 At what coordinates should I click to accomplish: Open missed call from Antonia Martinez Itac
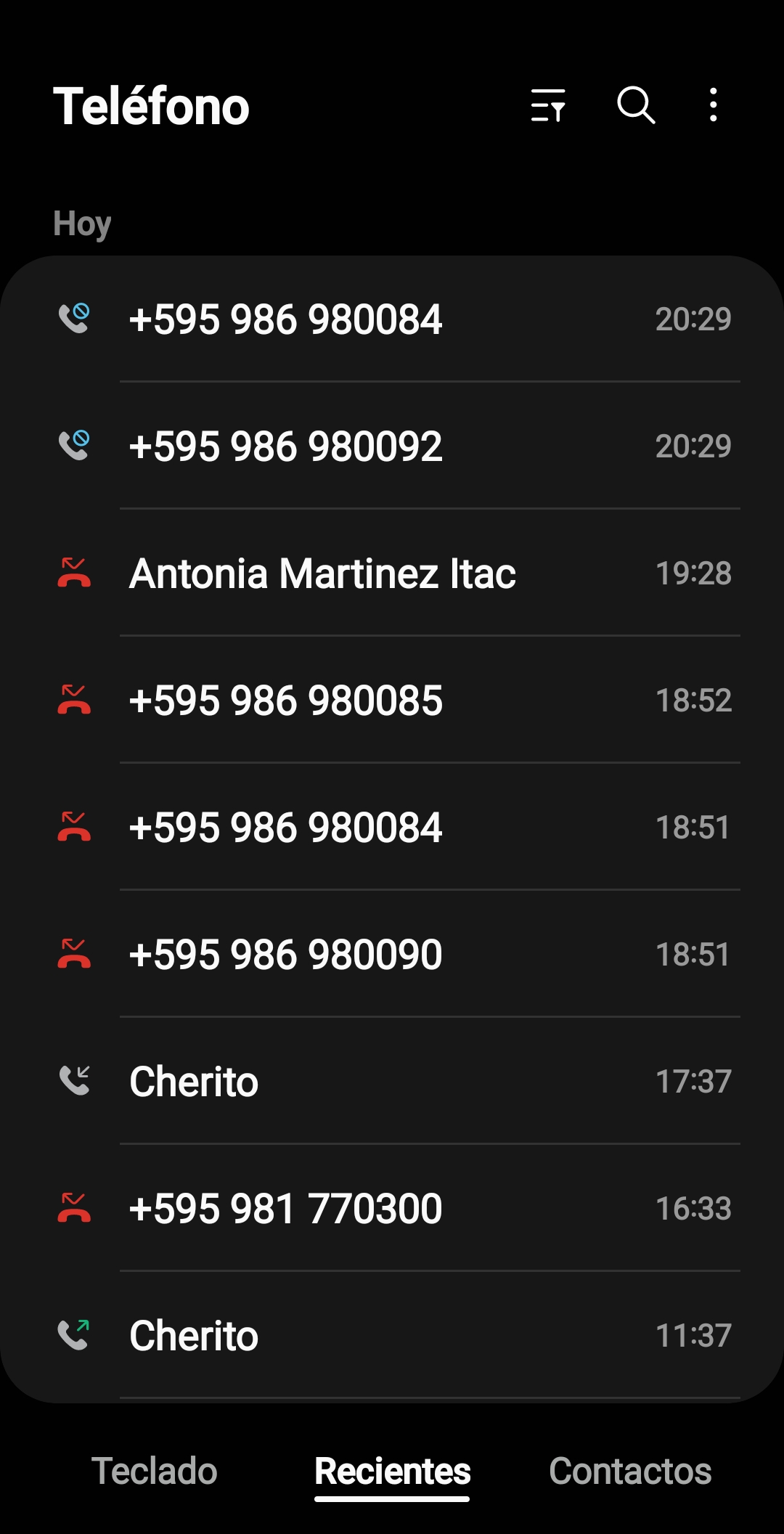392,573
